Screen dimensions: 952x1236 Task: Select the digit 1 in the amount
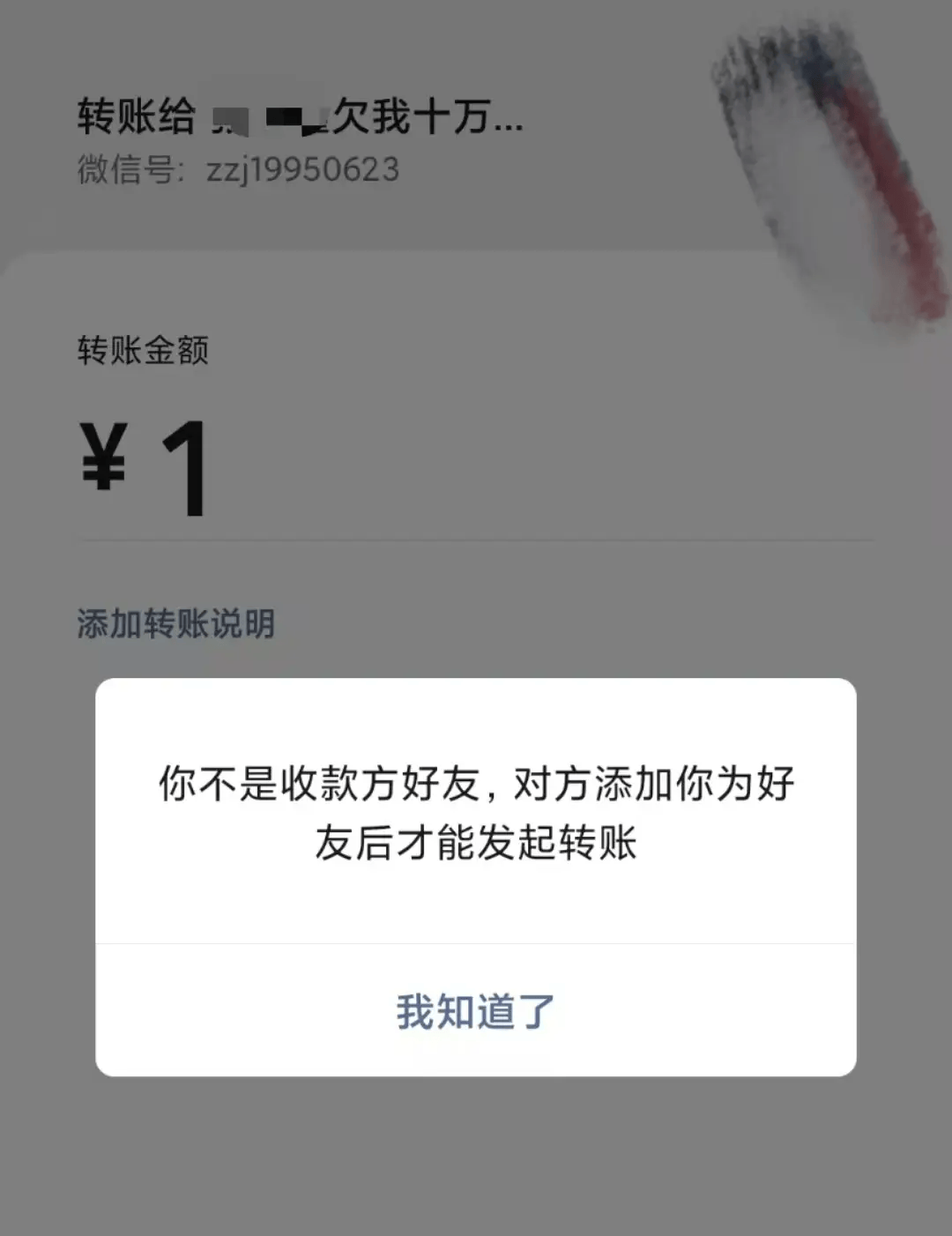[x=185, y=467]
